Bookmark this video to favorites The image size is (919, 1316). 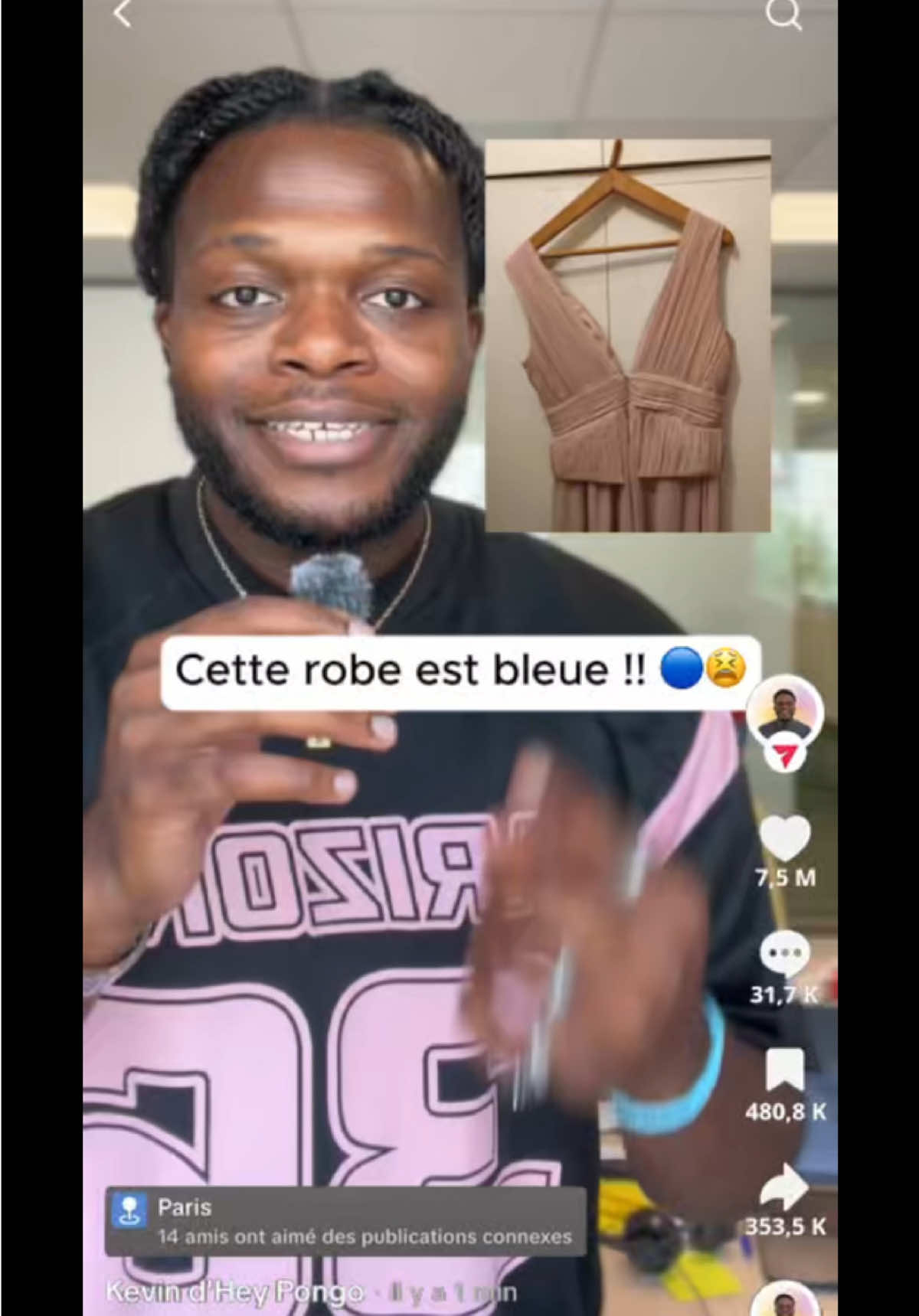[x=785, y=1069]
